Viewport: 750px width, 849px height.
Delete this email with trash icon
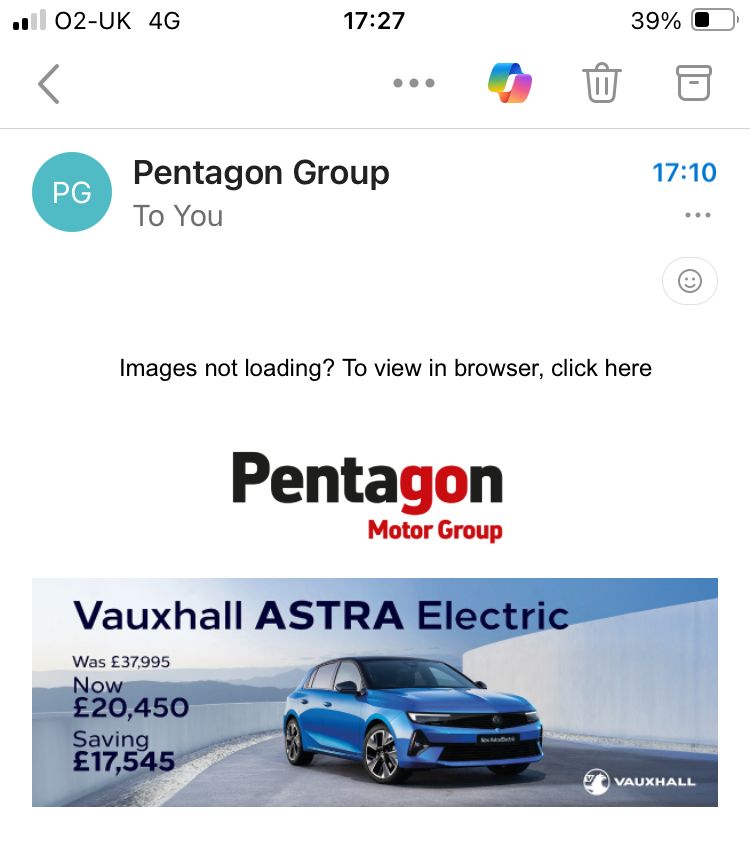(602, 84)
